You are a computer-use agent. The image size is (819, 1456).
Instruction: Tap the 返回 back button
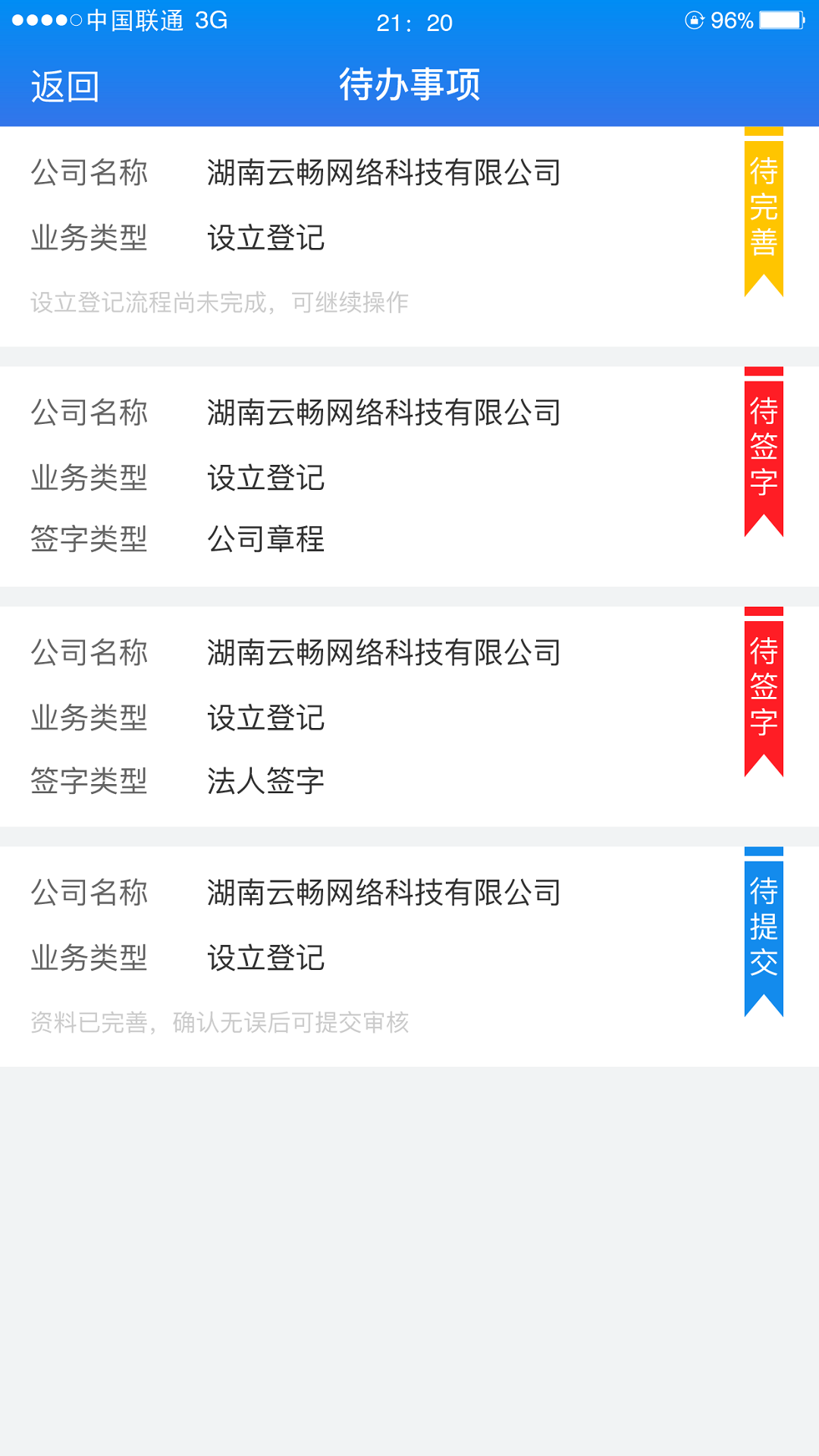click(x=65, y=86)
